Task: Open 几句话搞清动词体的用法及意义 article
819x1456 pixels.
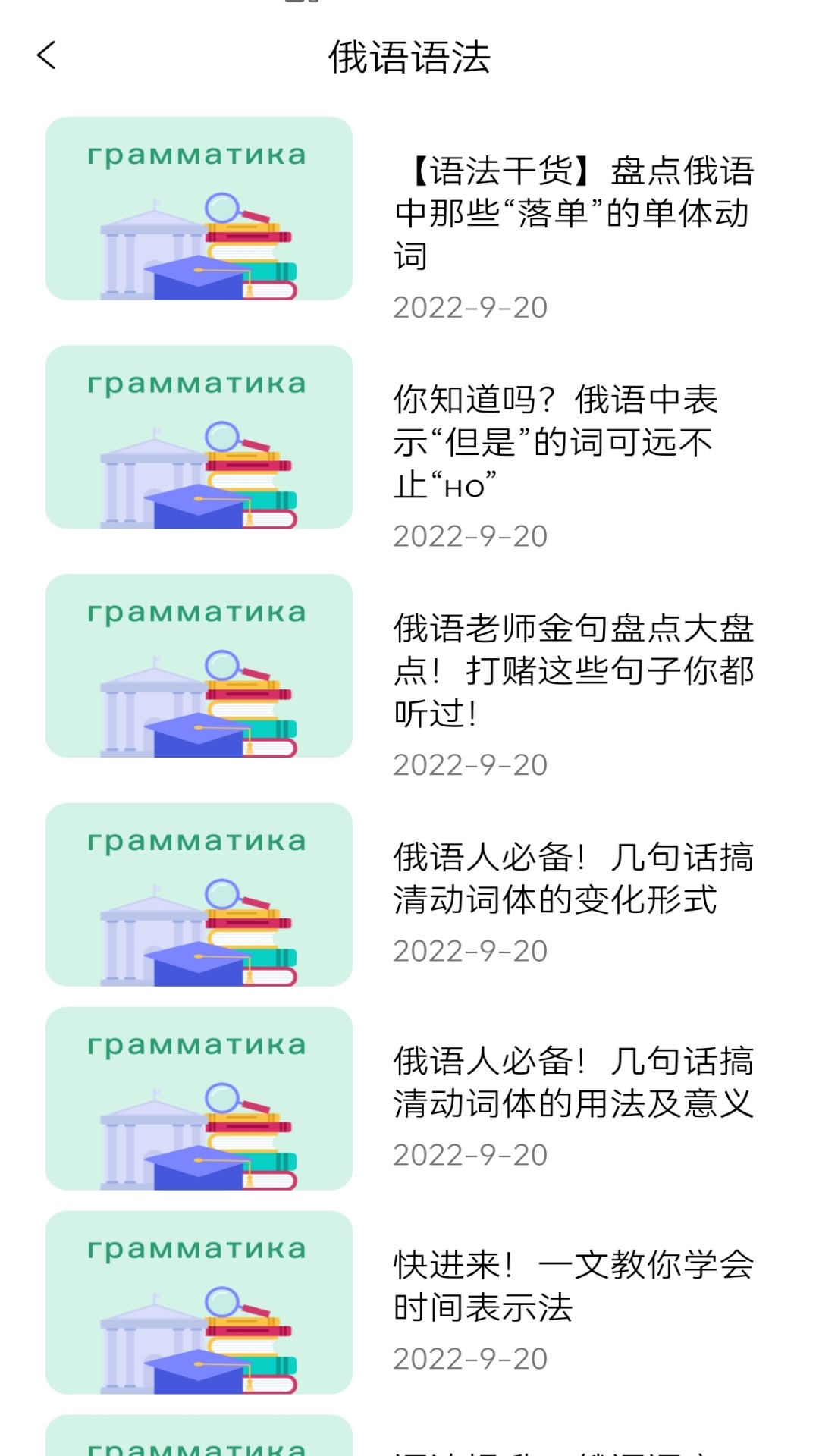Action: coord(574,1086)
